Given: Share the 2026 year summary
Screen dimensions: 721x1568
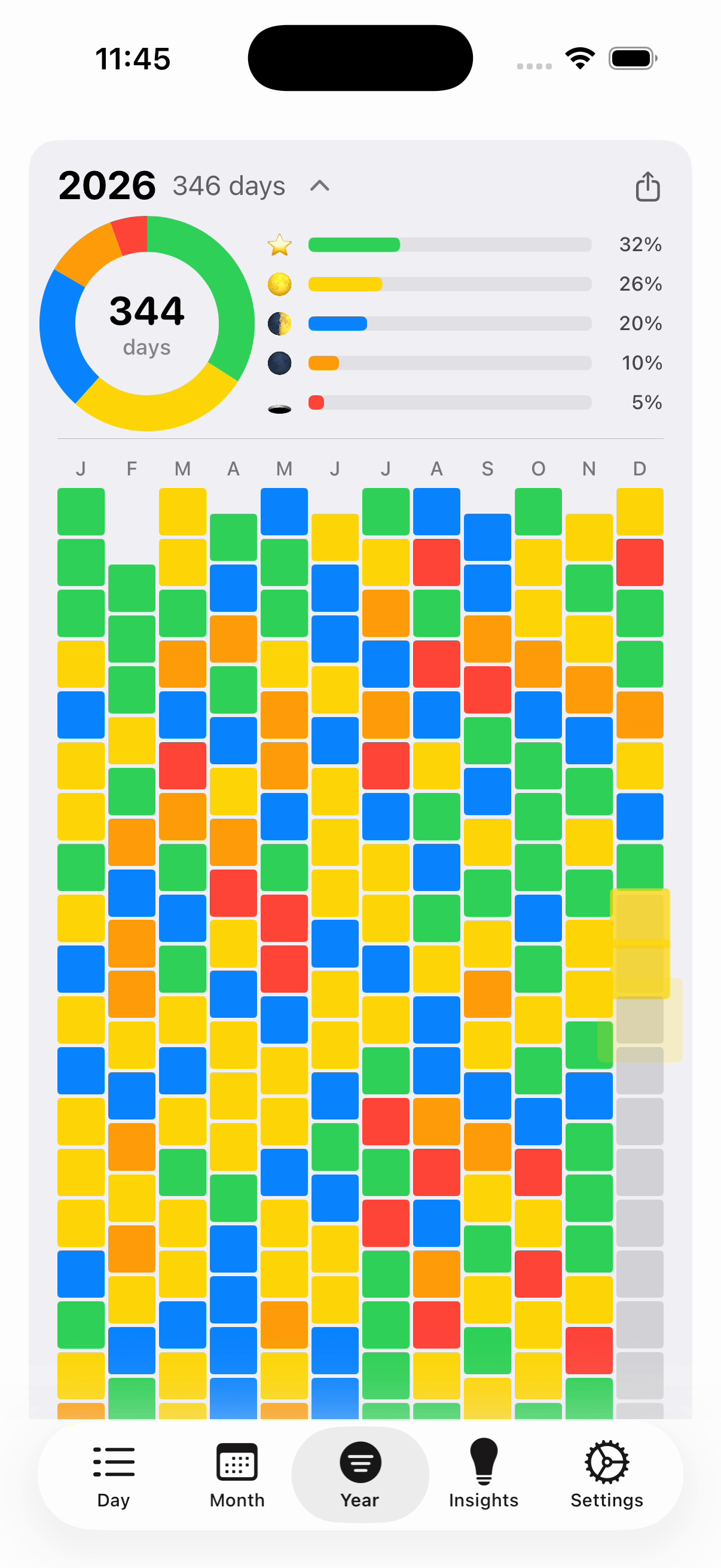Looking at the screenshot, I should [x=647, y=186].
